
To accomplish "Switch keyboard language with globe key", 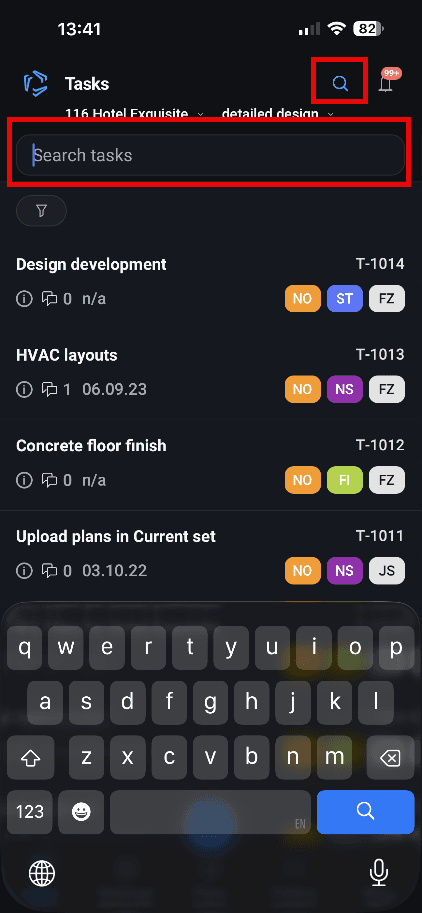I will pyautogui.click(x=42, y=873).
